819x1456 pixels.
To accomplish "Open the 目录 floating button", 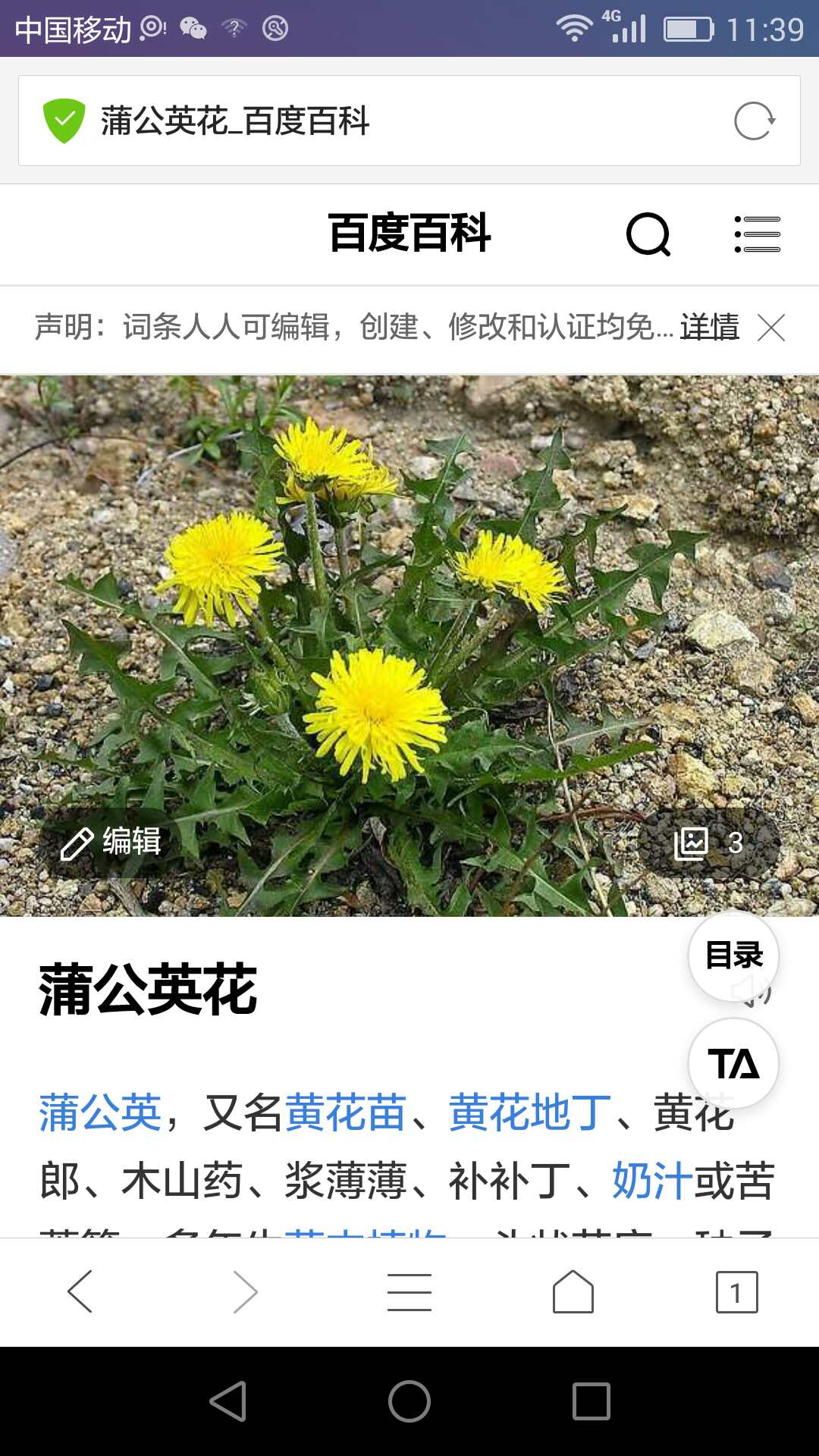I will coord(733,955).
